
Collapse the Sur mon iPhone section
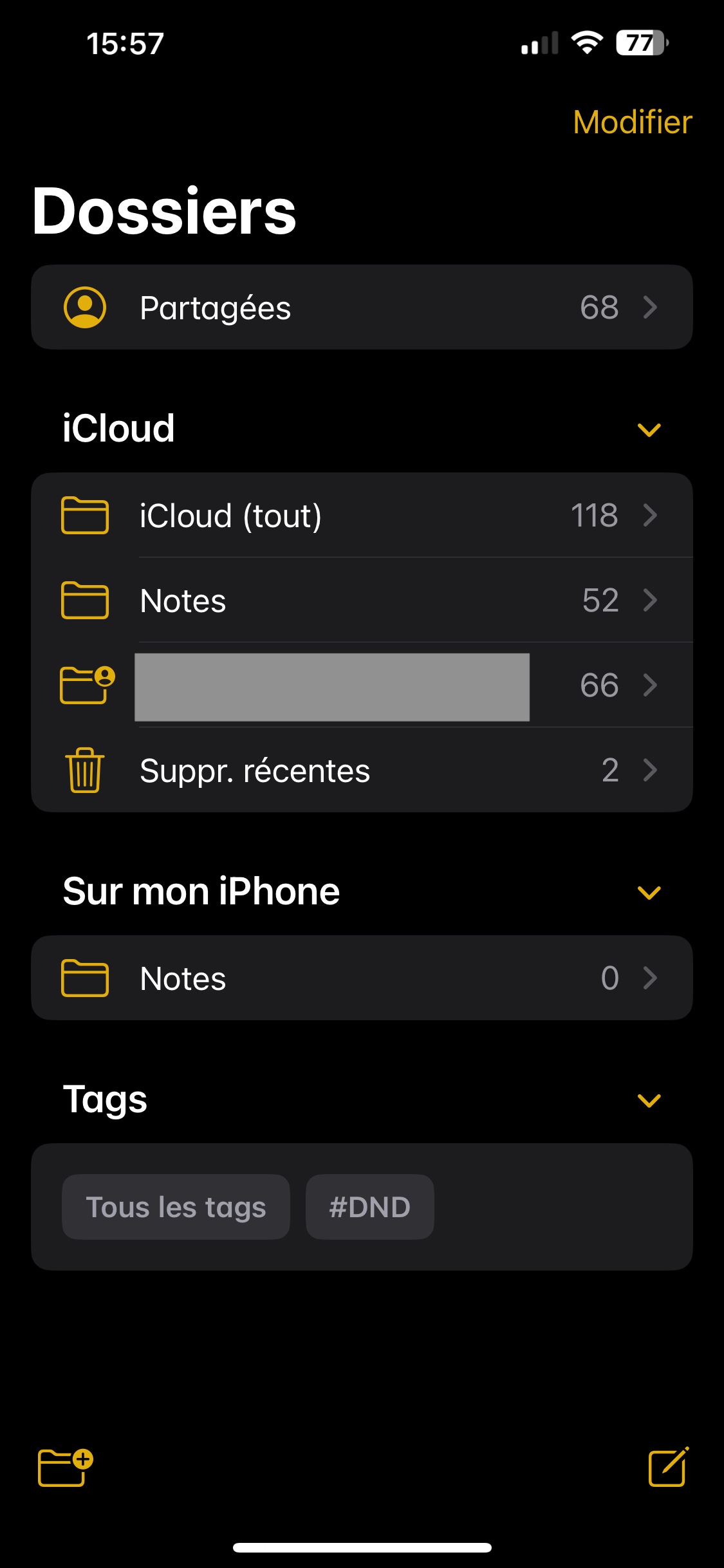(649, 892)
